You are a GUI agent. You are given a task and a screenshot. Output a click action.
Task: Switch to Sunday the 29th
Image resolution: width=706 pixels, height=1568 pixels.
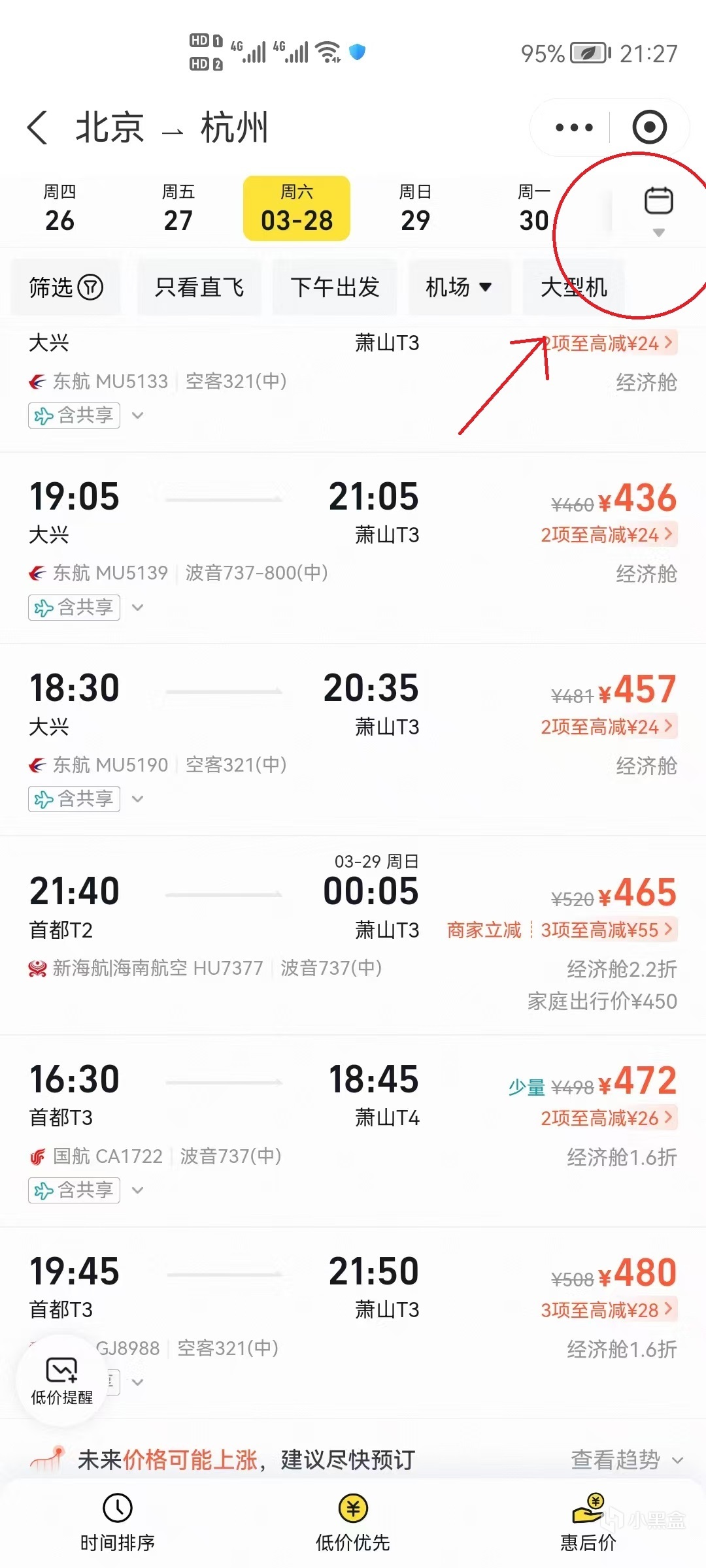[415, 208]
